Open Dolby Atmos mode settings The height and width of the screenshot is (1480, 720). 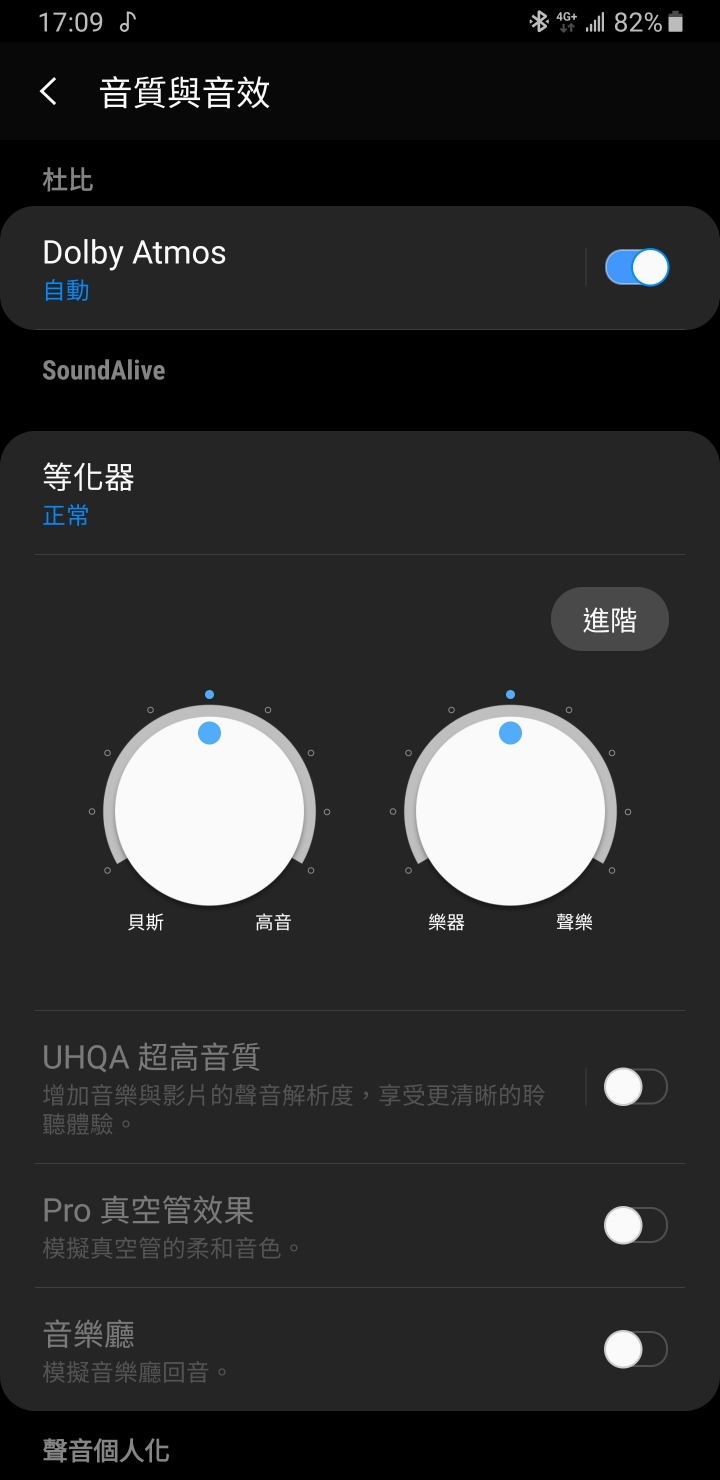tap(290, 268)
